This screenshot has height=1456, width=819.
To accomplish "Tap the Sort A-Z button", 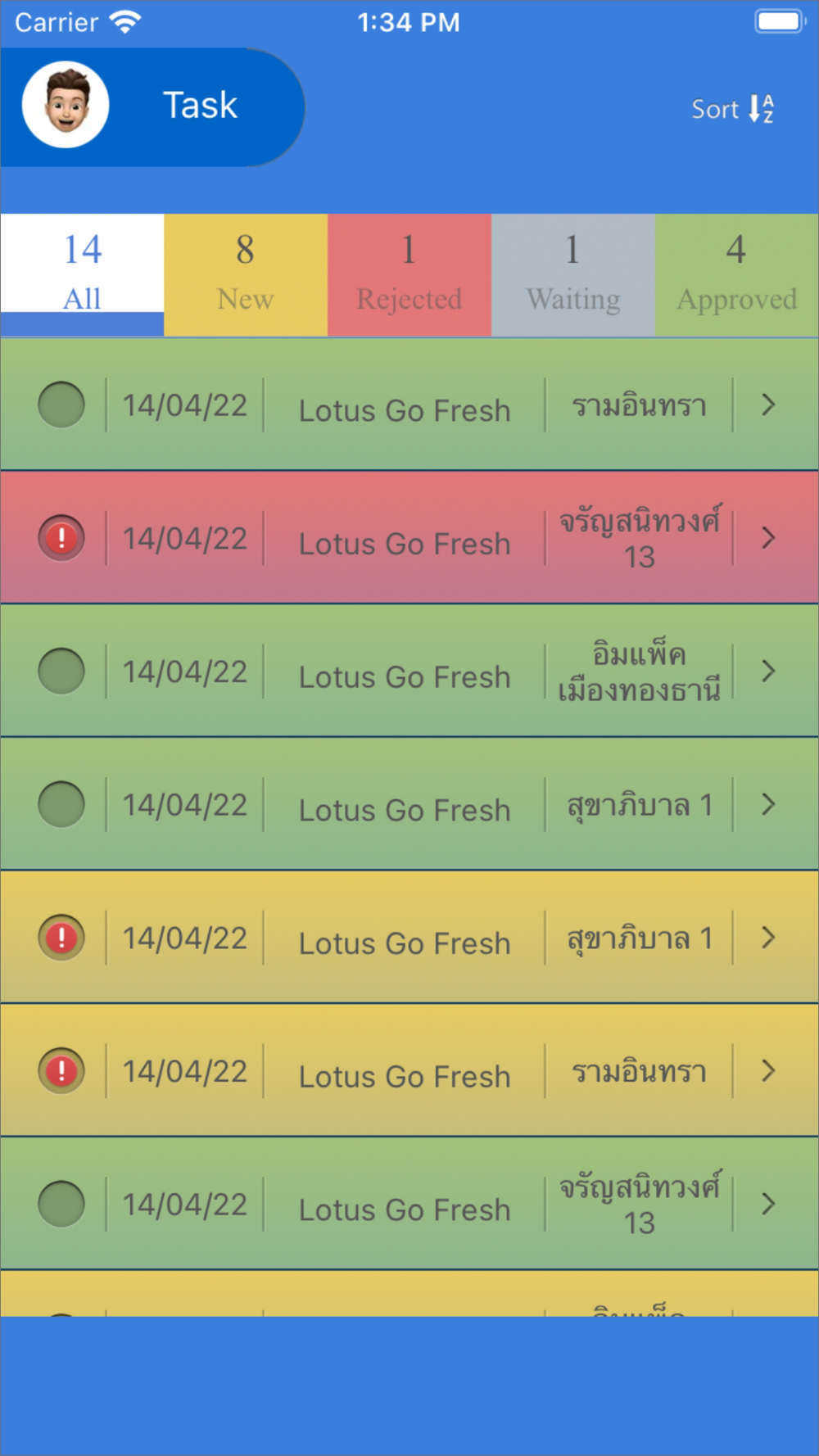I will pos(733,109).
